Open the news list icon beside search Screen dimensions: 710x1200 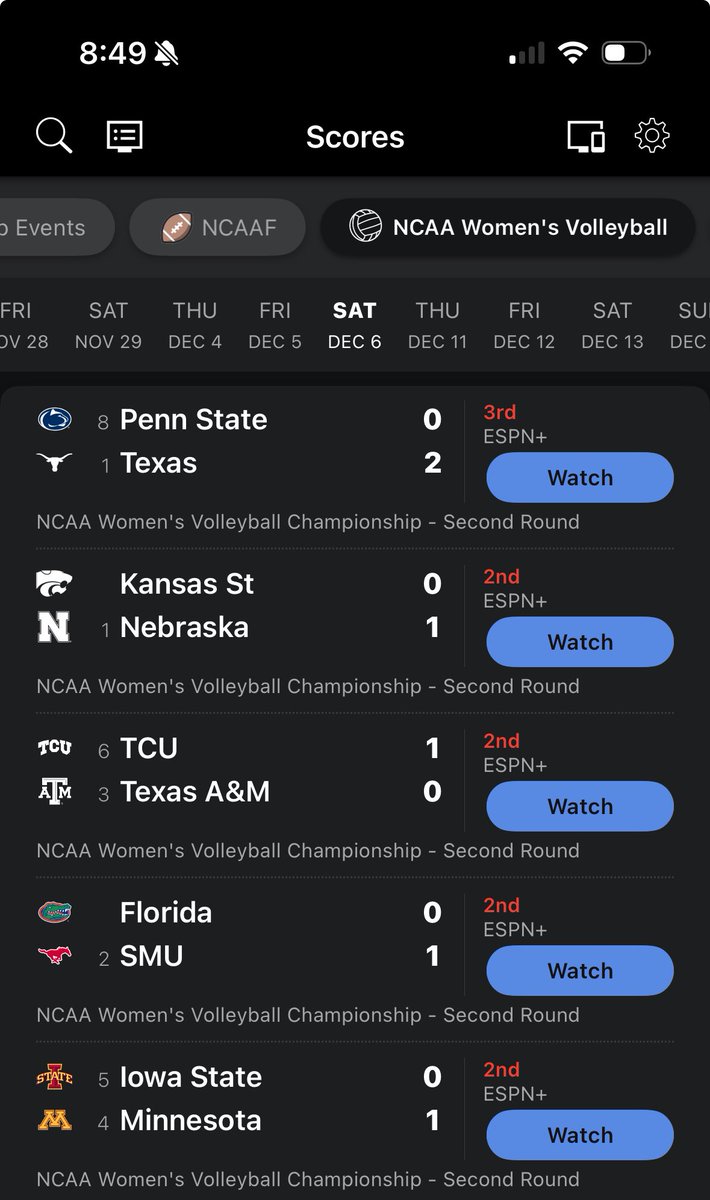click(125, 135)
